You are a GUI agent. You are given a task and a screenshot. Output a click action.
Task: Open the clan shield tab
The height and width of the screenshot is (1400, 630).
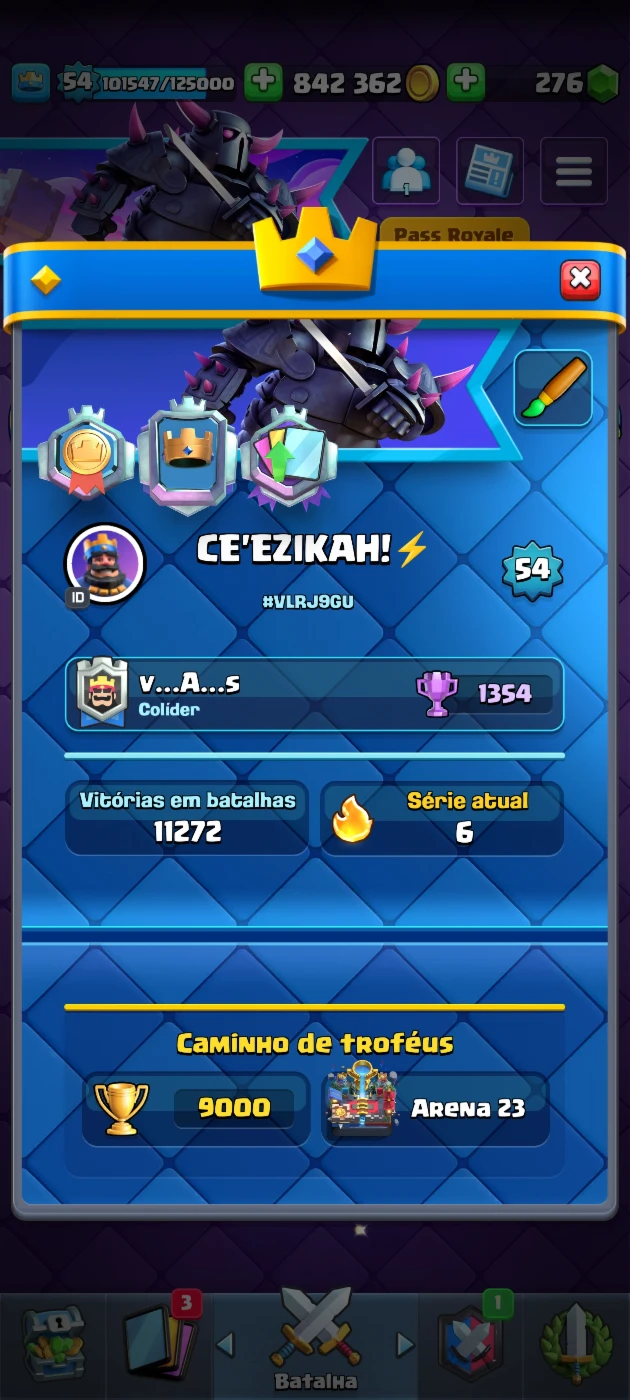pos(470,1342)
